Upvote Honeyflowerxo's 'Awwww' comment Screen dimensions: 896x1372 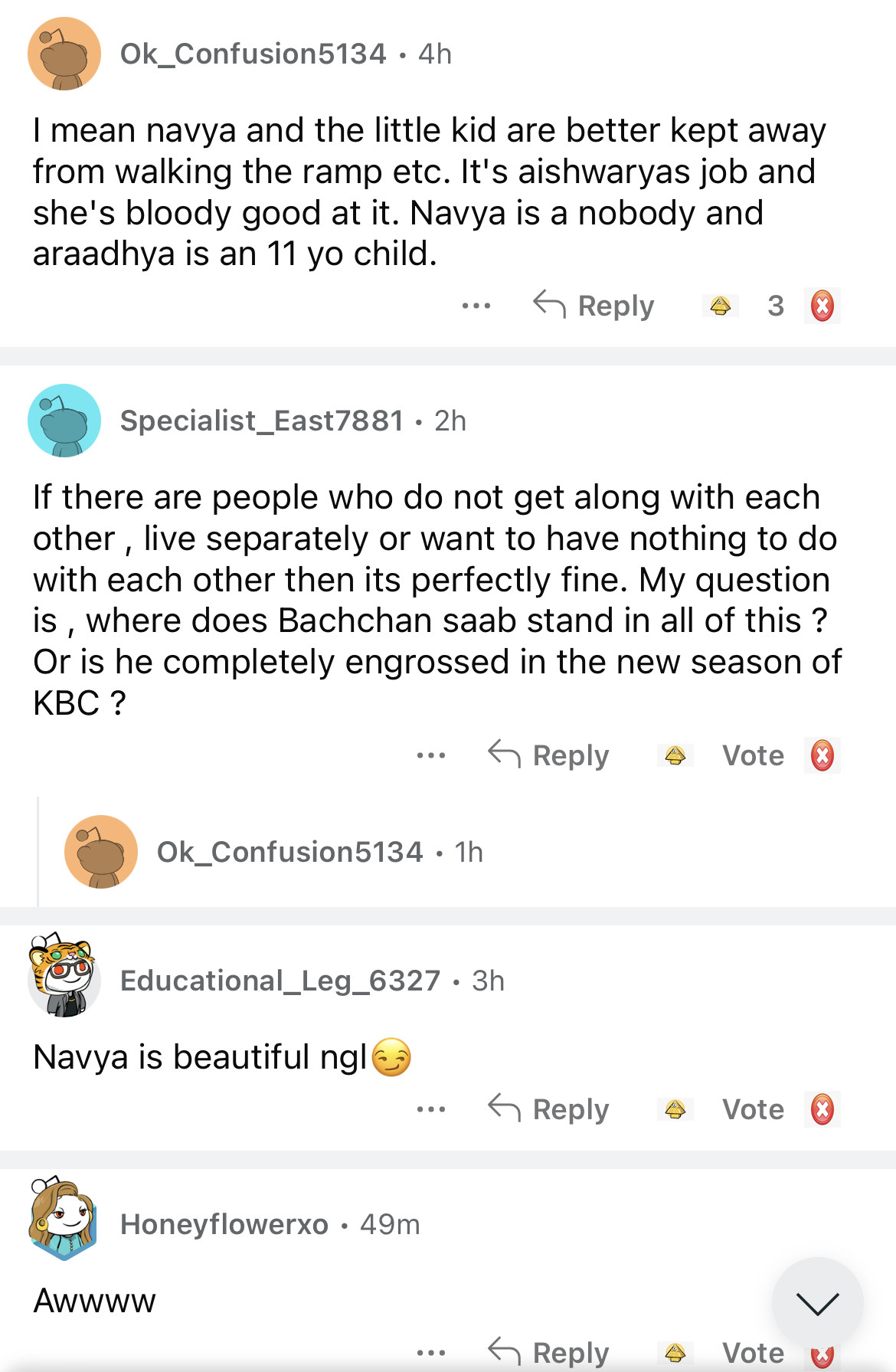(675, 1353)
